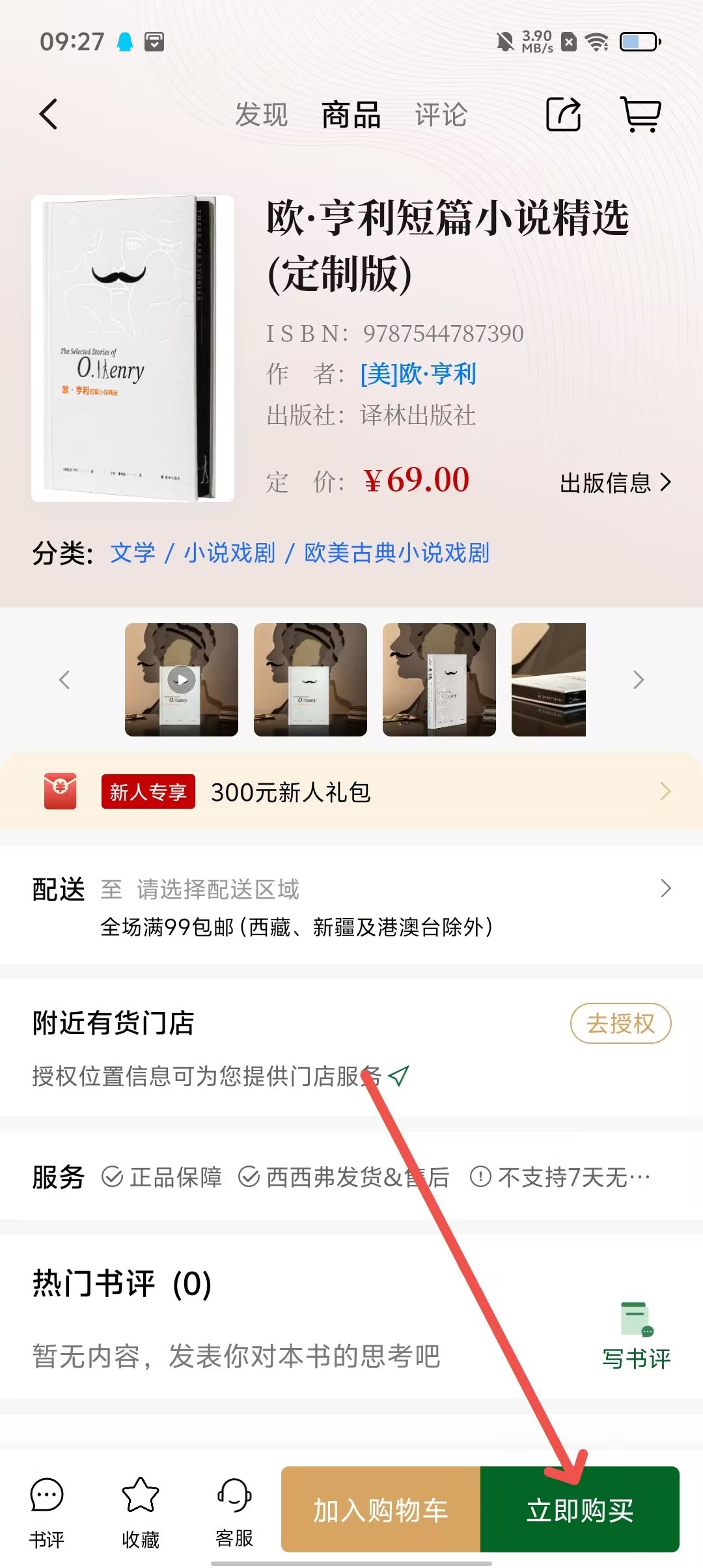Image resolution: width=703 pixels, height=1568 pixels.
Task: Open the shopping cart icon
Action: [641, 115]
